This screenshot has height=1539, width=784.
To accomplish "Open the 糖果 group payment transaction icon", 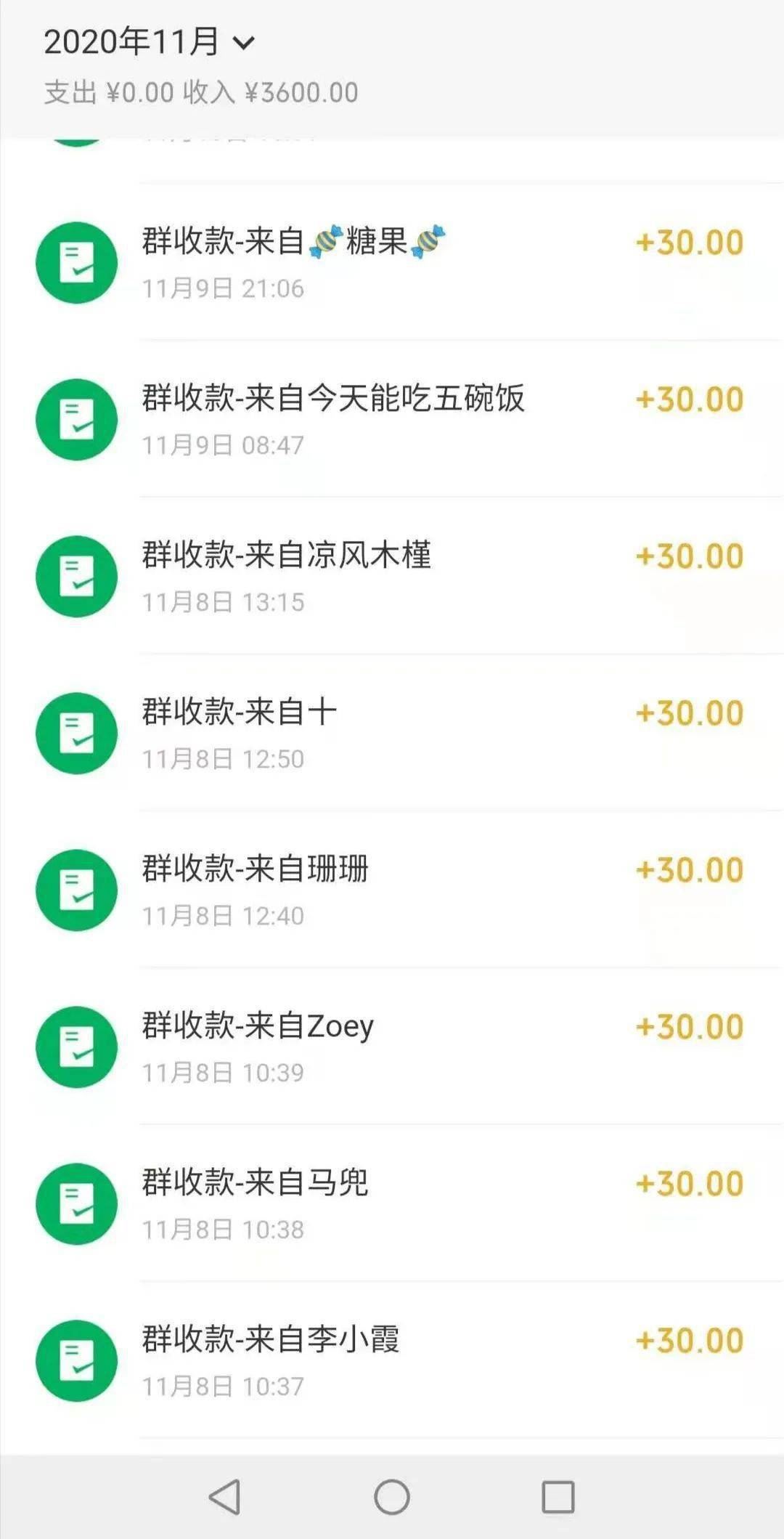I will point(76,263).
